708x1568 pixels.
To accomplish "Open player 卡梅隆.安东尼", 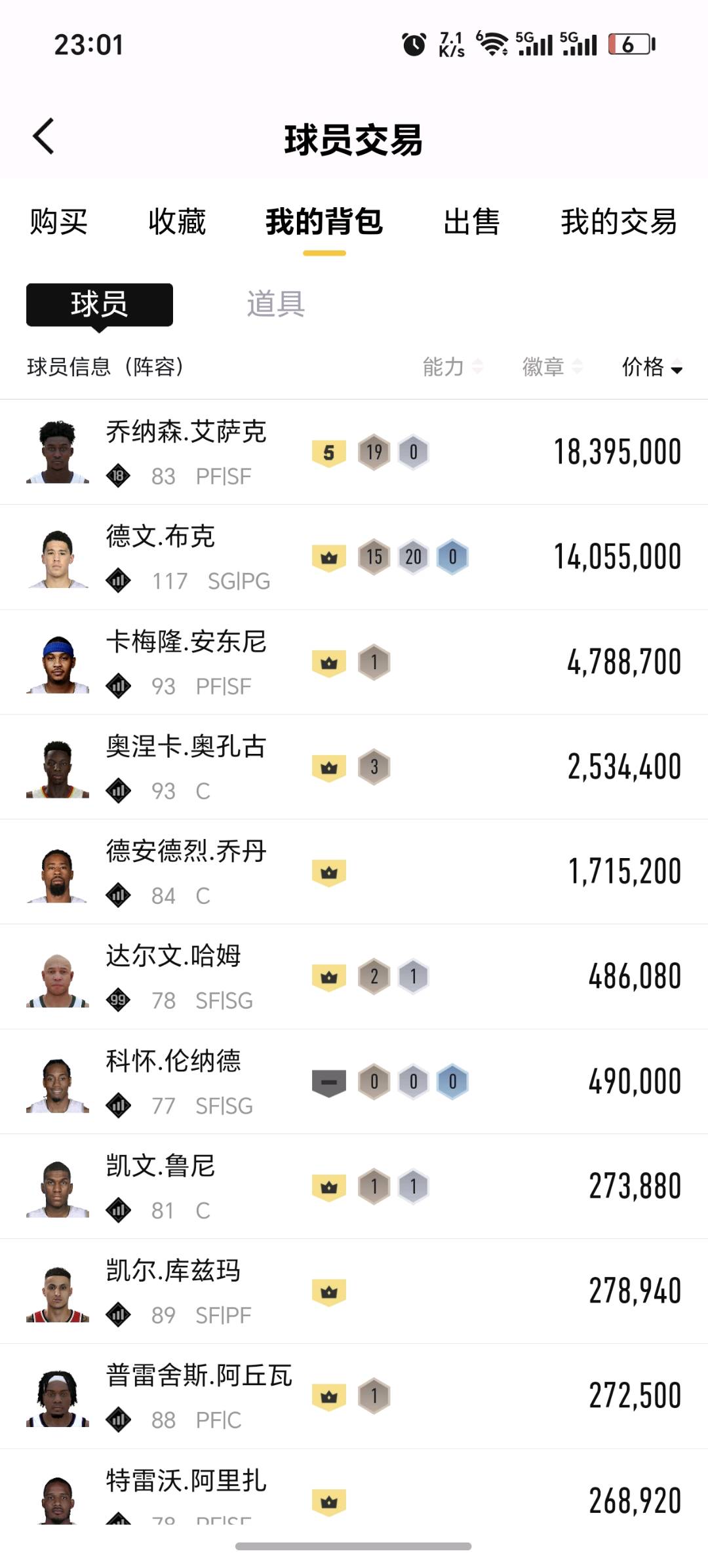I will pos(354,662).
